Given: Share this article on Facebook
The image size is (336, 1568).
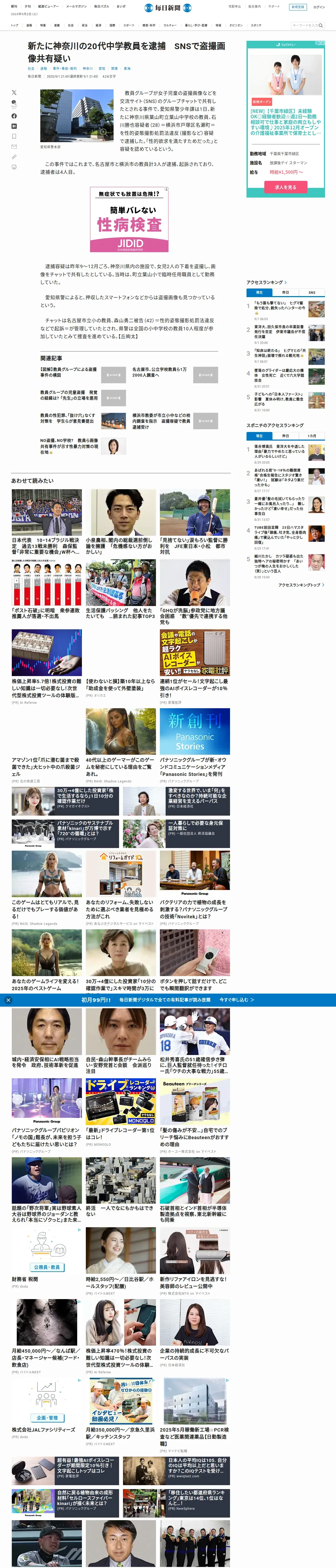Looking at the screenshot, I should click(14, 116).
